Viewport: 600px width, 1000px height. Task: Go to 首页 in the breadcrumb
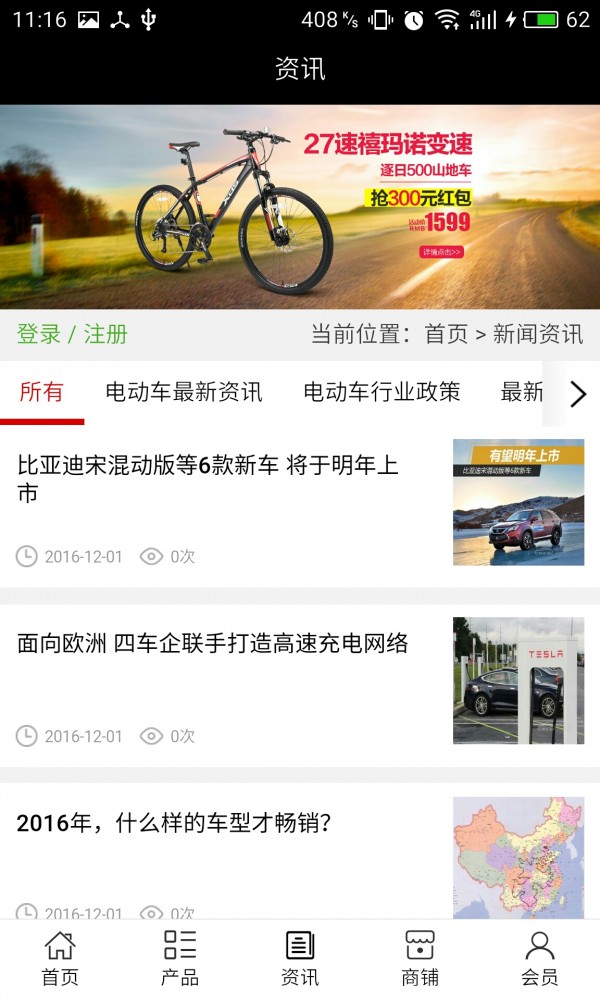point(446,334)
